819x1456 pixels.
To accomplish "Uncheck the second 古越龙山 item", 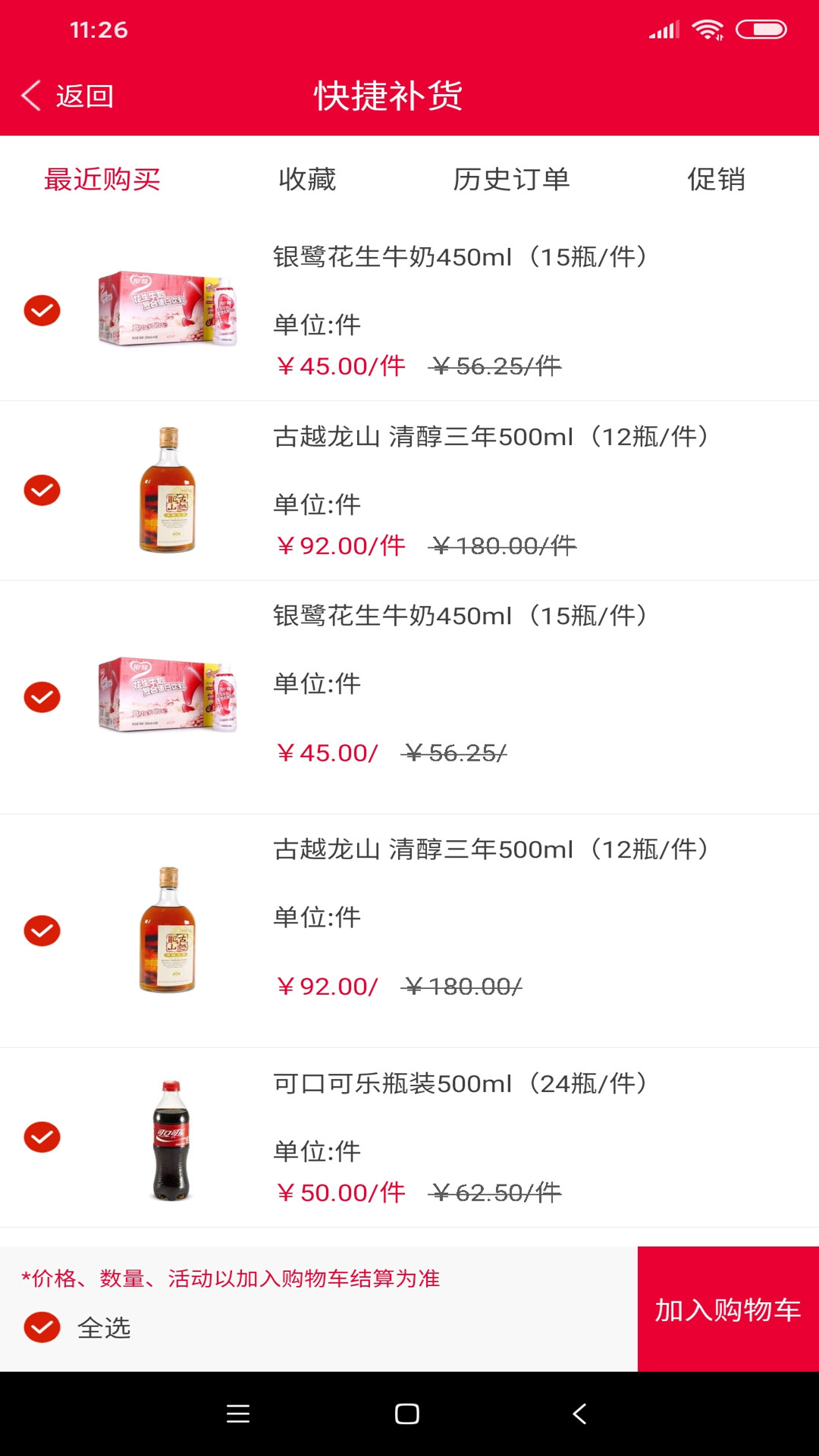I will pyautogui.click(x=42, y=930).
